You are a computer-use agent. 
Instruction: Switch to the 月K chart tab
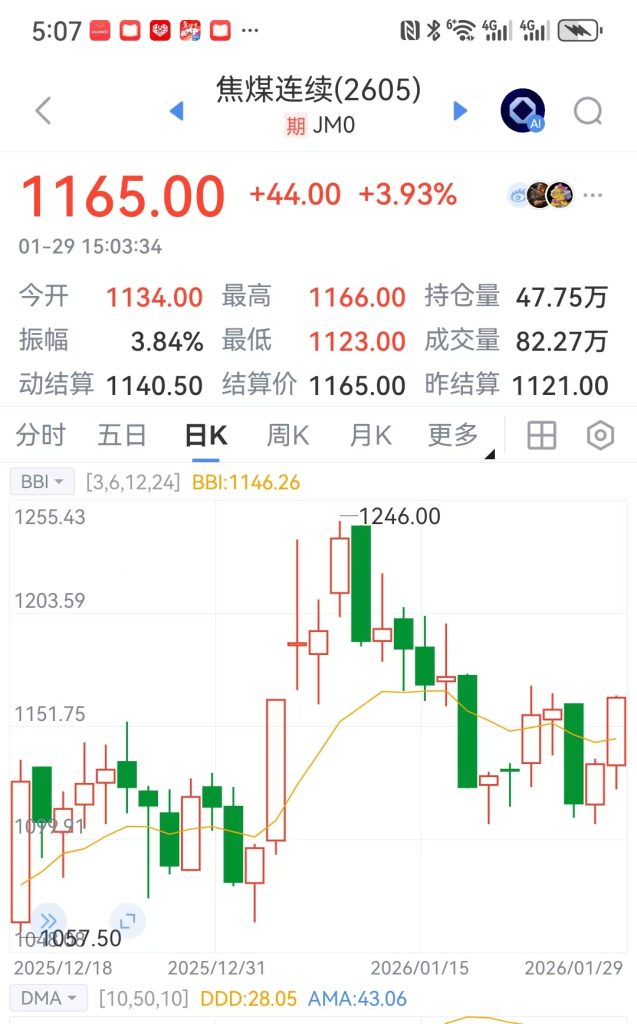(x=370, y=435)
